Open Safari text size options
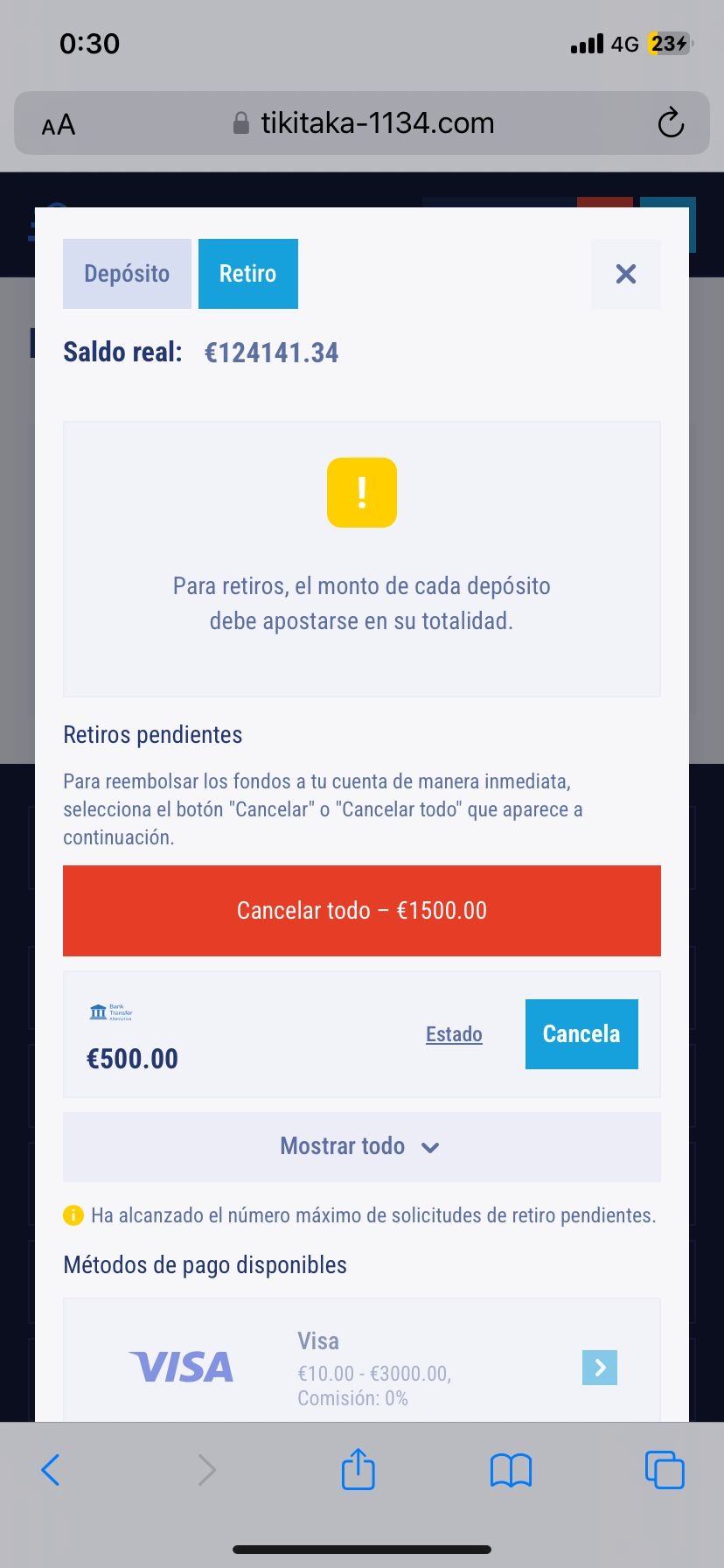Image resolution: width=724 pixels, height=1568 pixels. click(59, 125)
